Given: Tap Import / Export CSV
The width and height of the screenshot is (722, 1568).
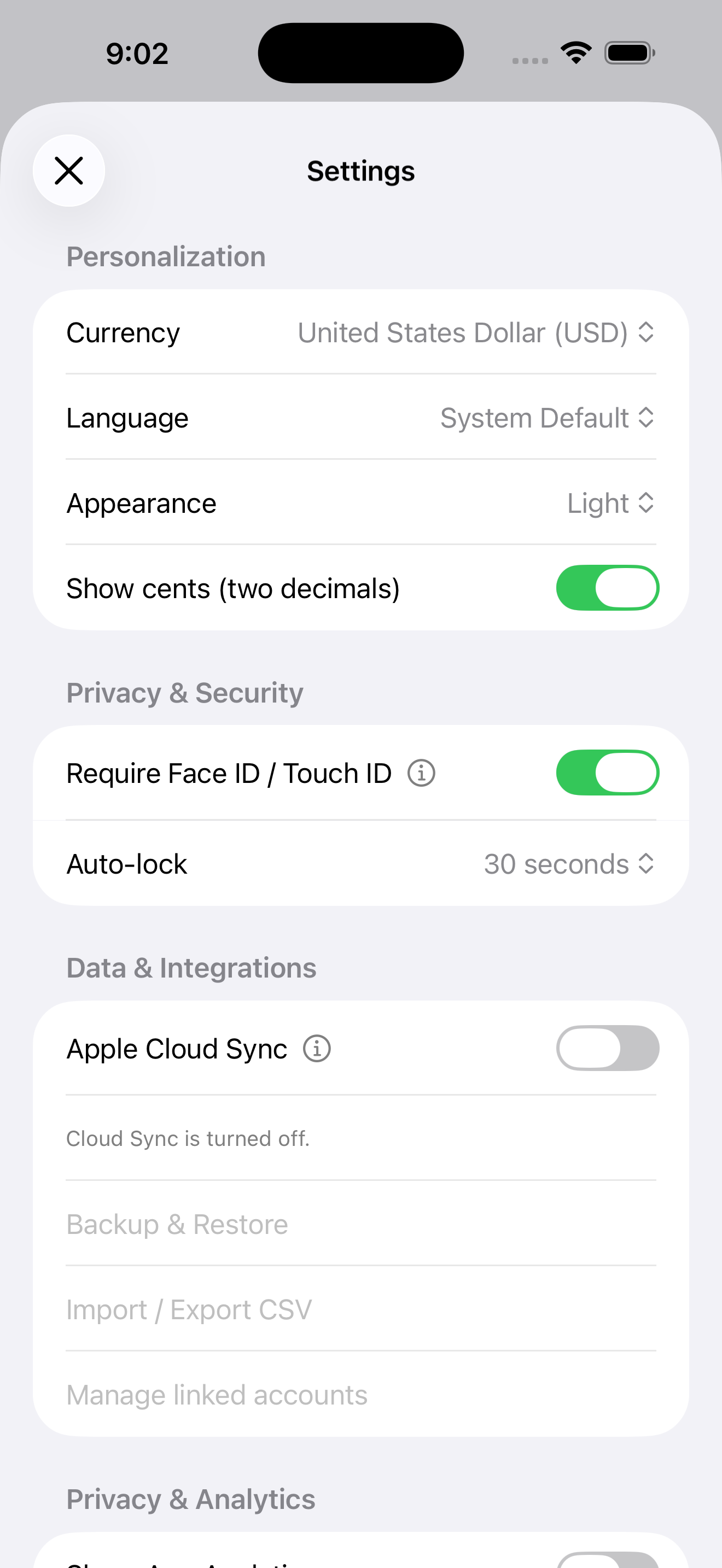Looking at the screenshot, I should pyautogui.click(x=189, y=1309).
